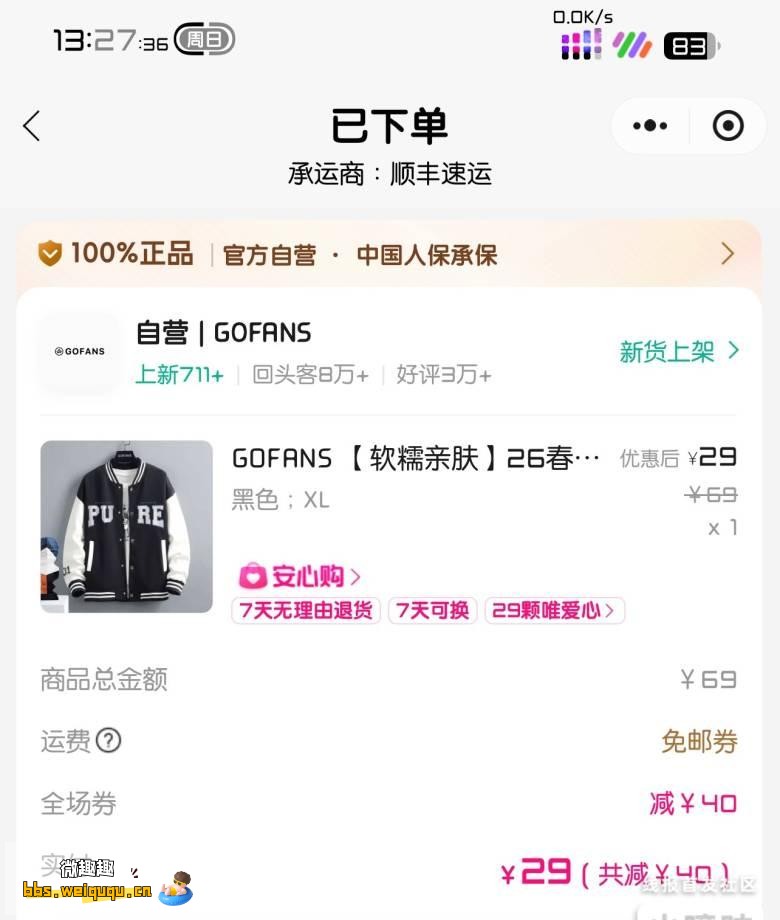Tap the back arrow at top left
The width and height of the screenshot is (780, 920).
point(30,126)
